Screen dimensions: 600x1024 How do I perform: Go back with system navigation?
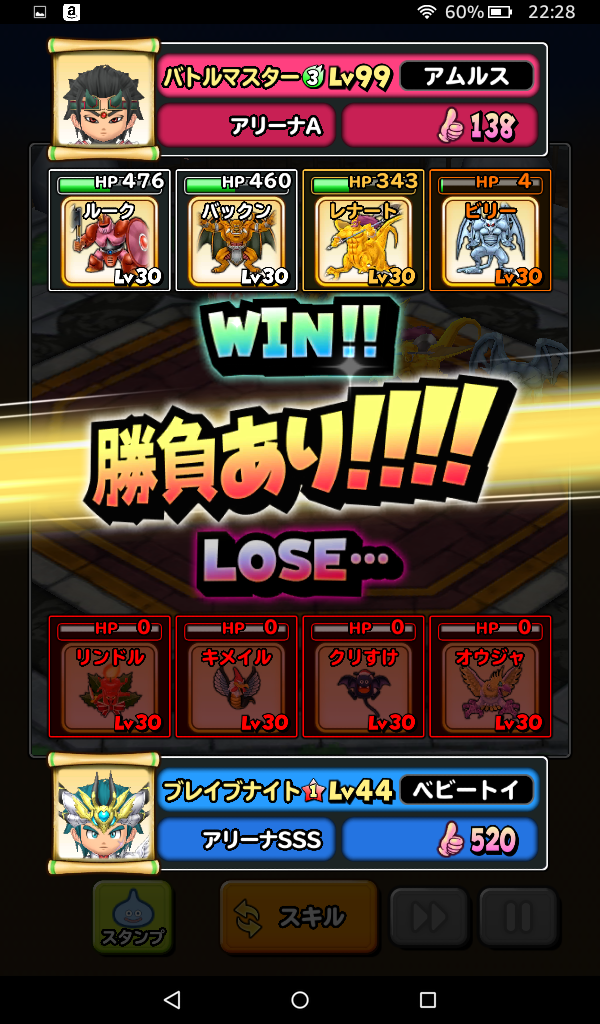[x=171, y=999]
